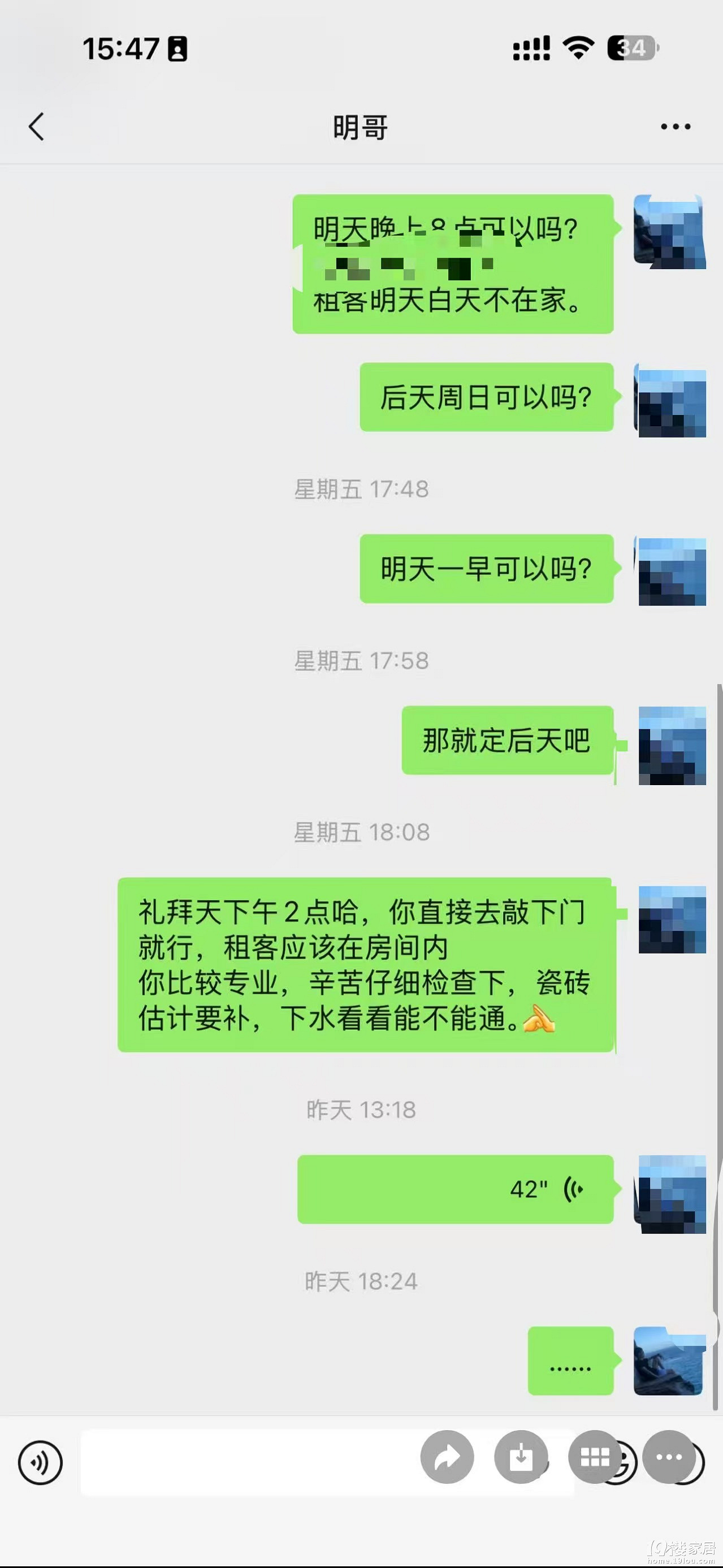The image size is (723, 1568).
Task: Open the floating grid view button
Action: [x=595, y=1457]
